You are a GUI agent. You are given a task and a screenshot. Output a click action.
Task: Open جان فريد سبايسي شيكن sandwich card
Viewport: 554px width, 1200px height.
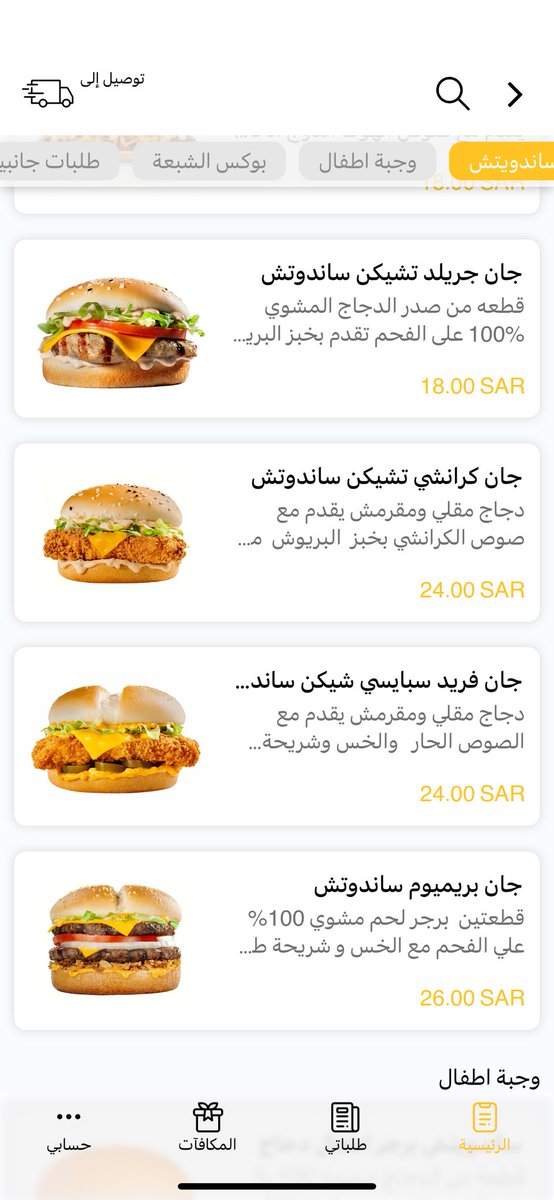tap(277, 736)
